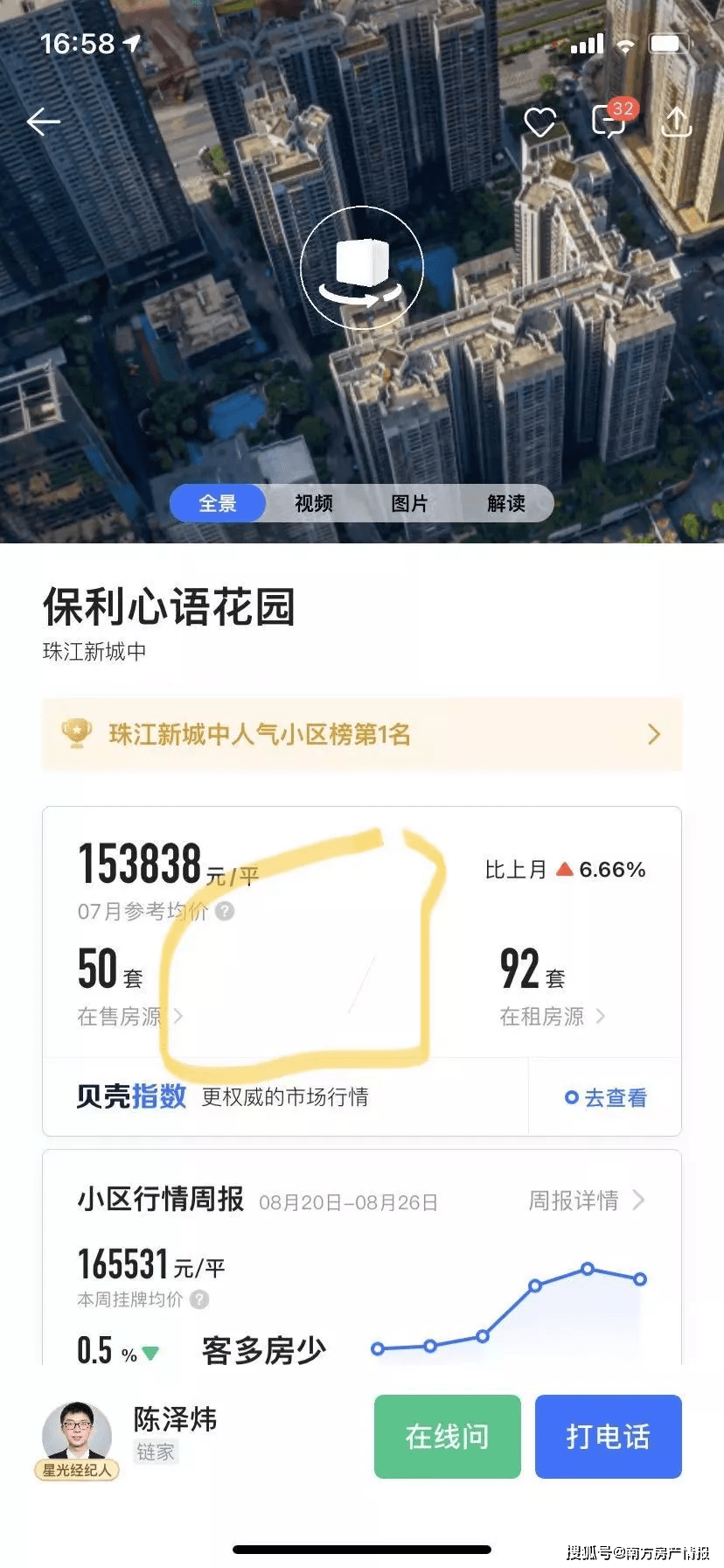Go back using the arrow icon
Viewport: 724px width, 1568px height.
(43, 122)
